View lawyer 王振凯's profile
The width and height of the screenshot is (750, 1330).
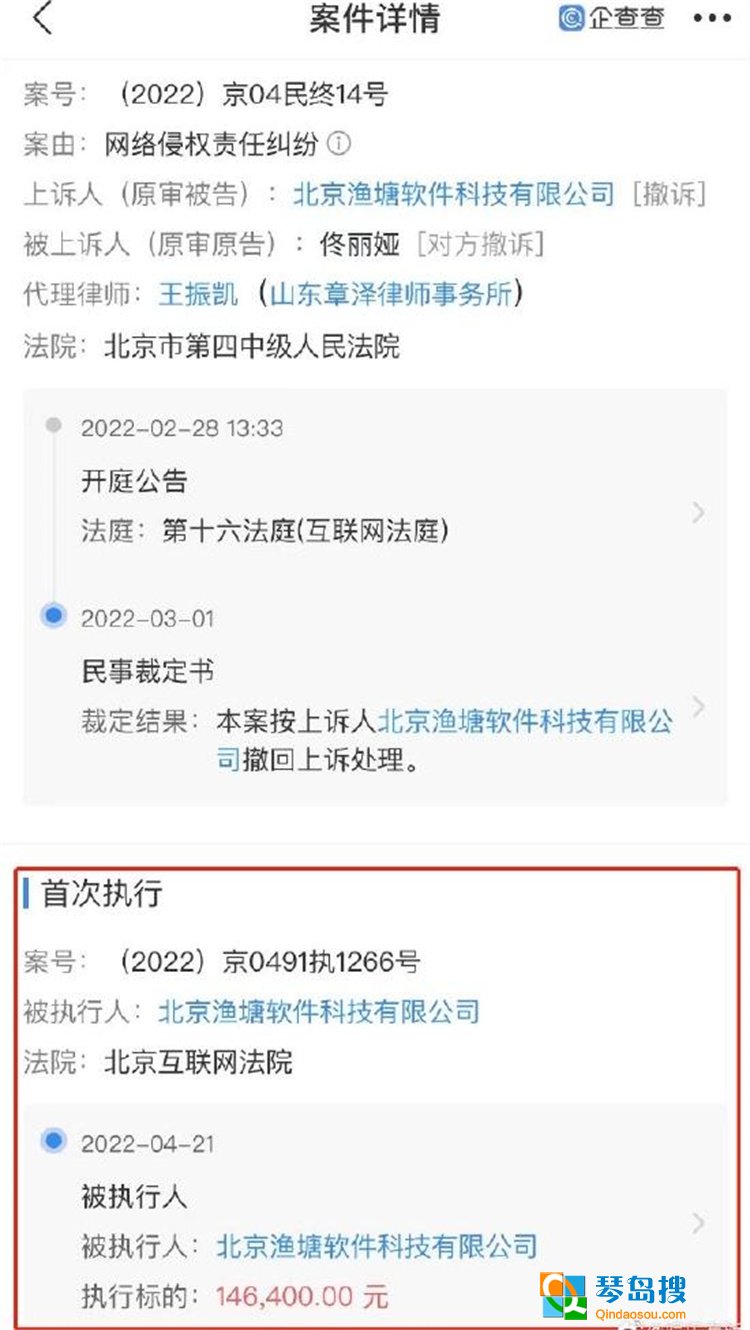[x=198, y=294]
